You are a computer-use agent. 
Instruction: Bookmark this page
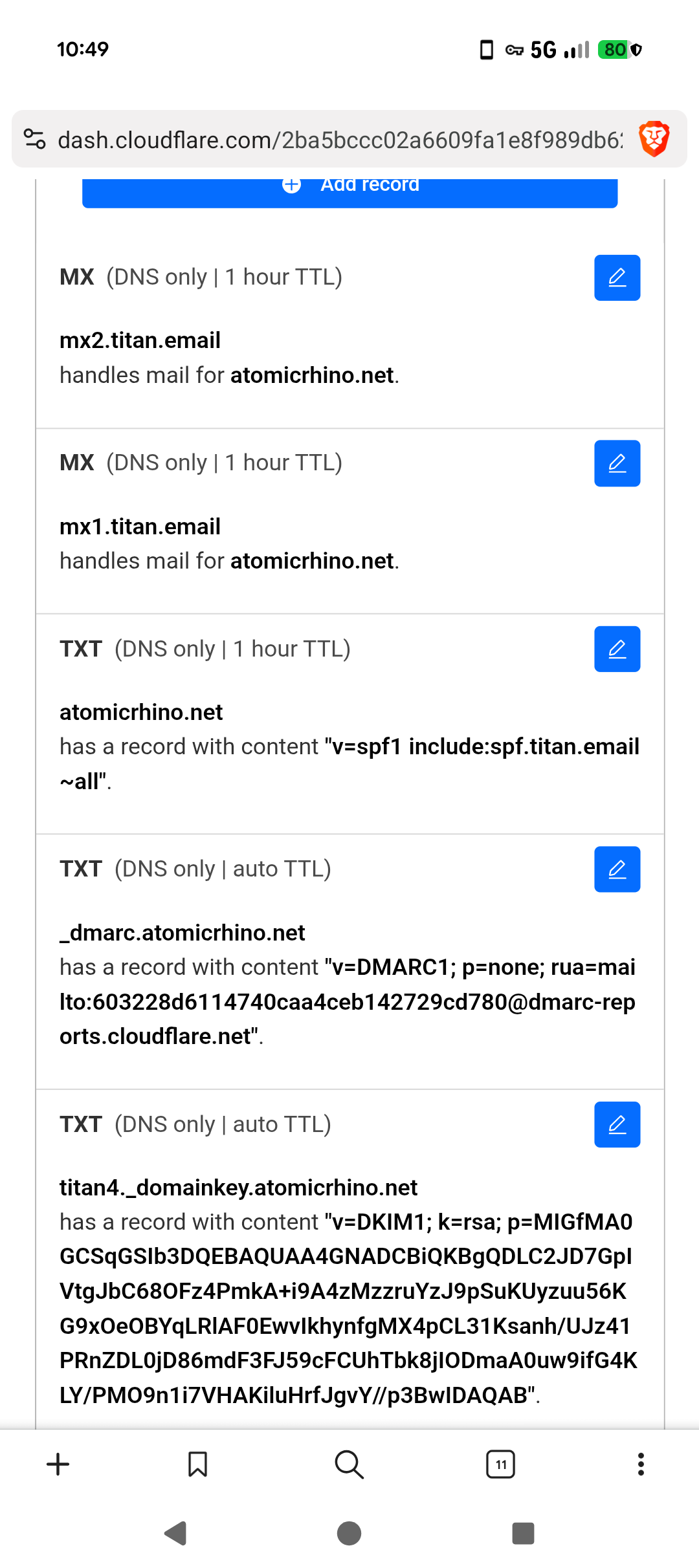pos(197,1465)
